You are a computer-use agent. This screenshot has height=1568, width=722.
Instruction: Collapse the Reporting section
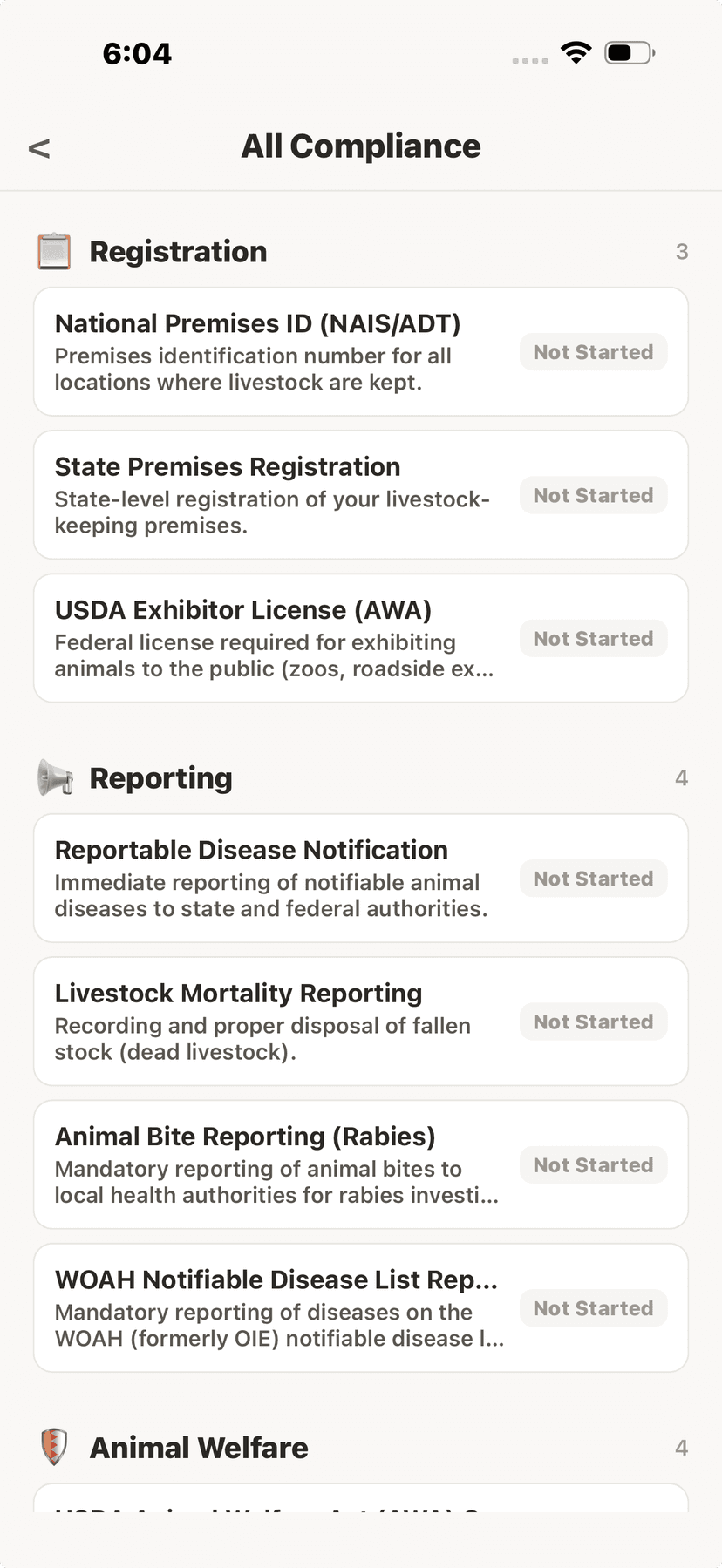click(160, 777)
